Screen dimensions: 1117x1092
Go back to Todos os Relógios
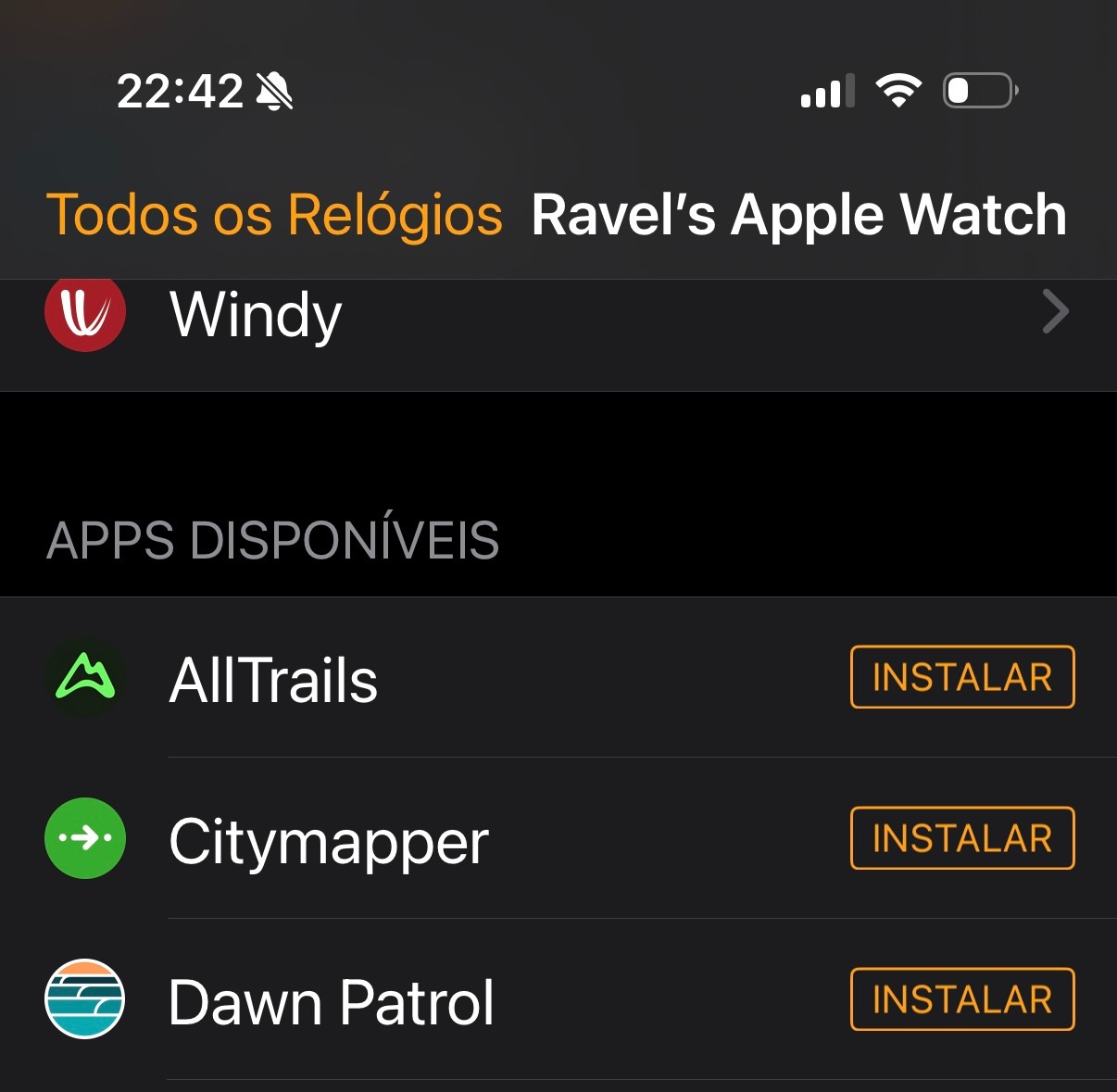[x=274, y=215]
